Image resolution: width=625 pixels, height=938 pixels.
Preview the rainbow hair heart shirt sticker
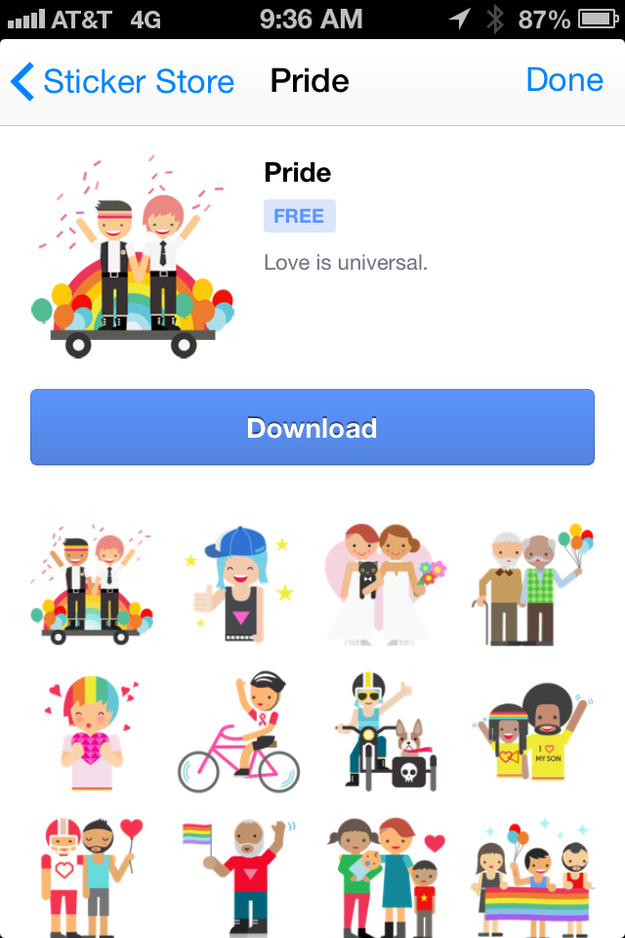click(x=88, y=729)
